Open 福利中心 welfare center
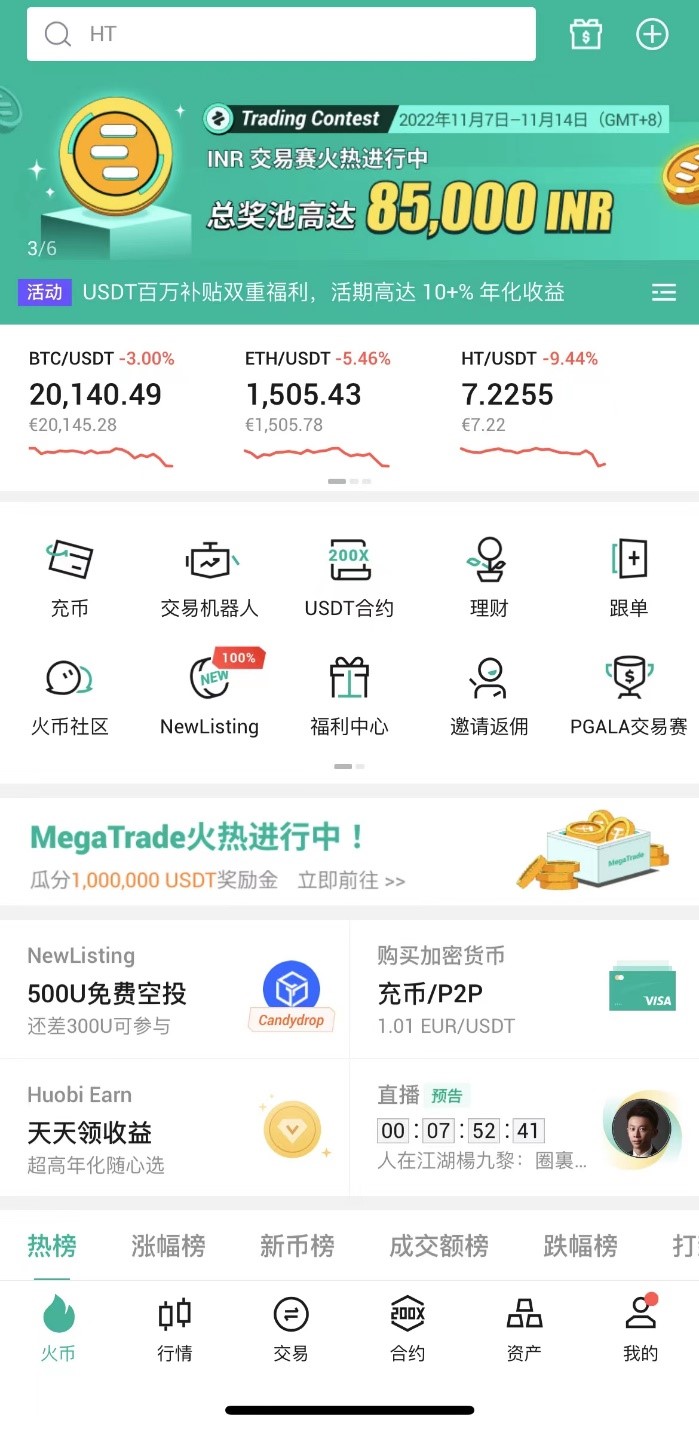The image size is (699, 1429). 349,696
